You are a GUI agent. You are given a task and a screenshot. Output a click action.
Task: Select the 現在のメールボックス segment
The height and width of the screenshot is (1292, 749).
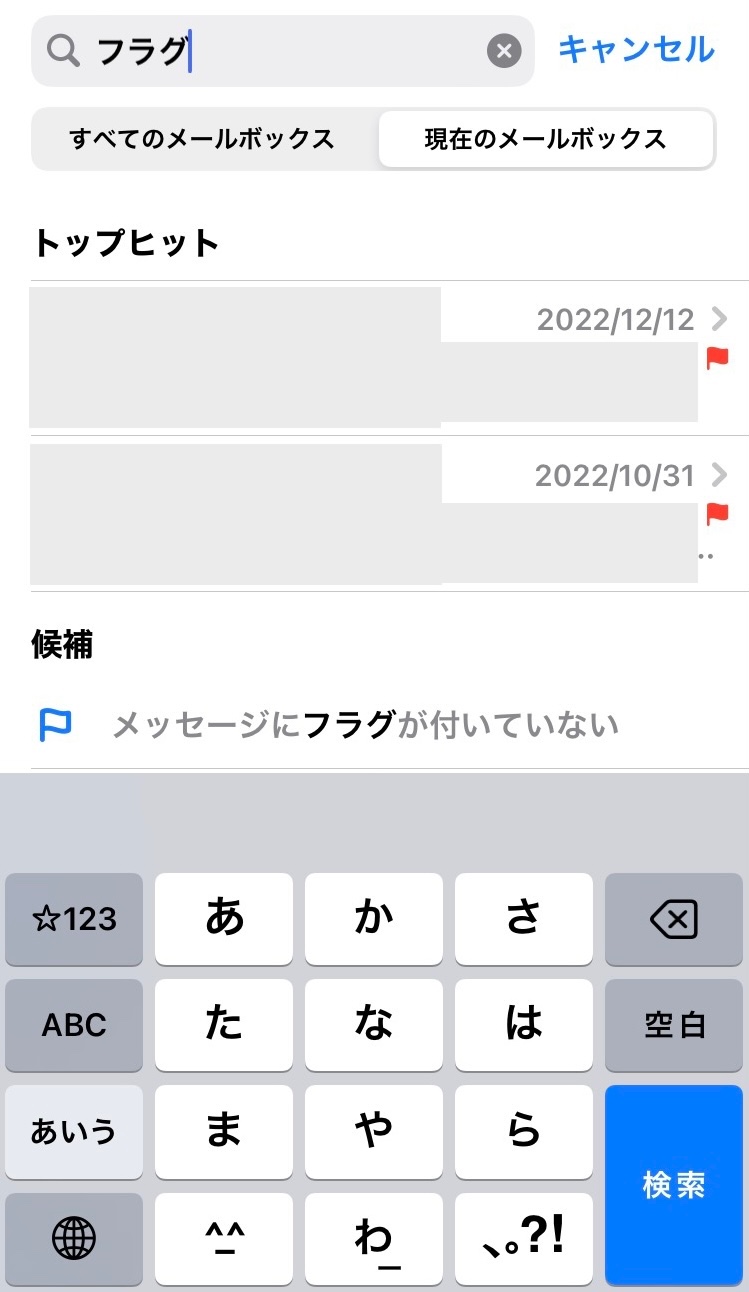[545, 139]
